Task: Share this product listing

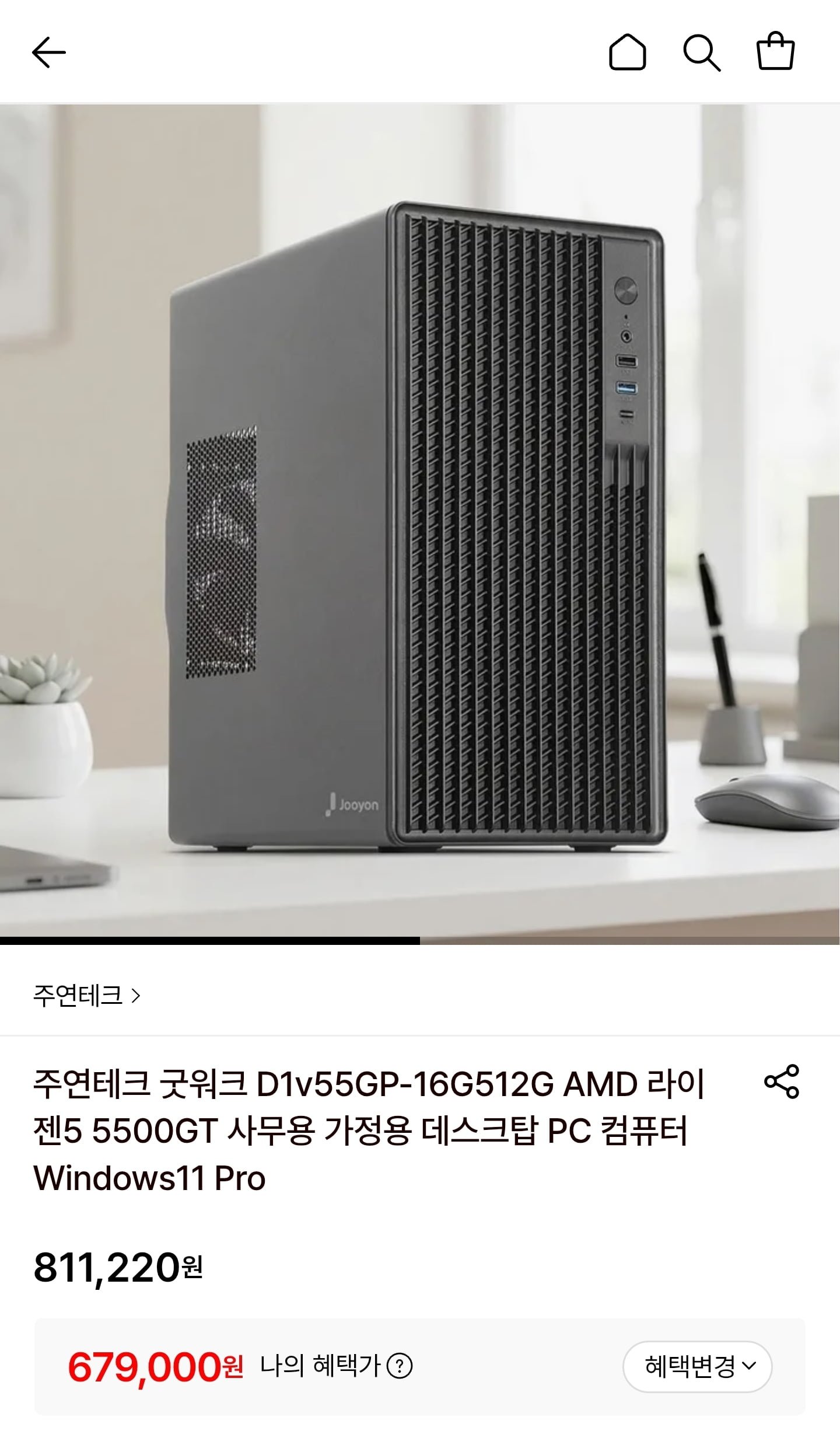Action: 781,1081
